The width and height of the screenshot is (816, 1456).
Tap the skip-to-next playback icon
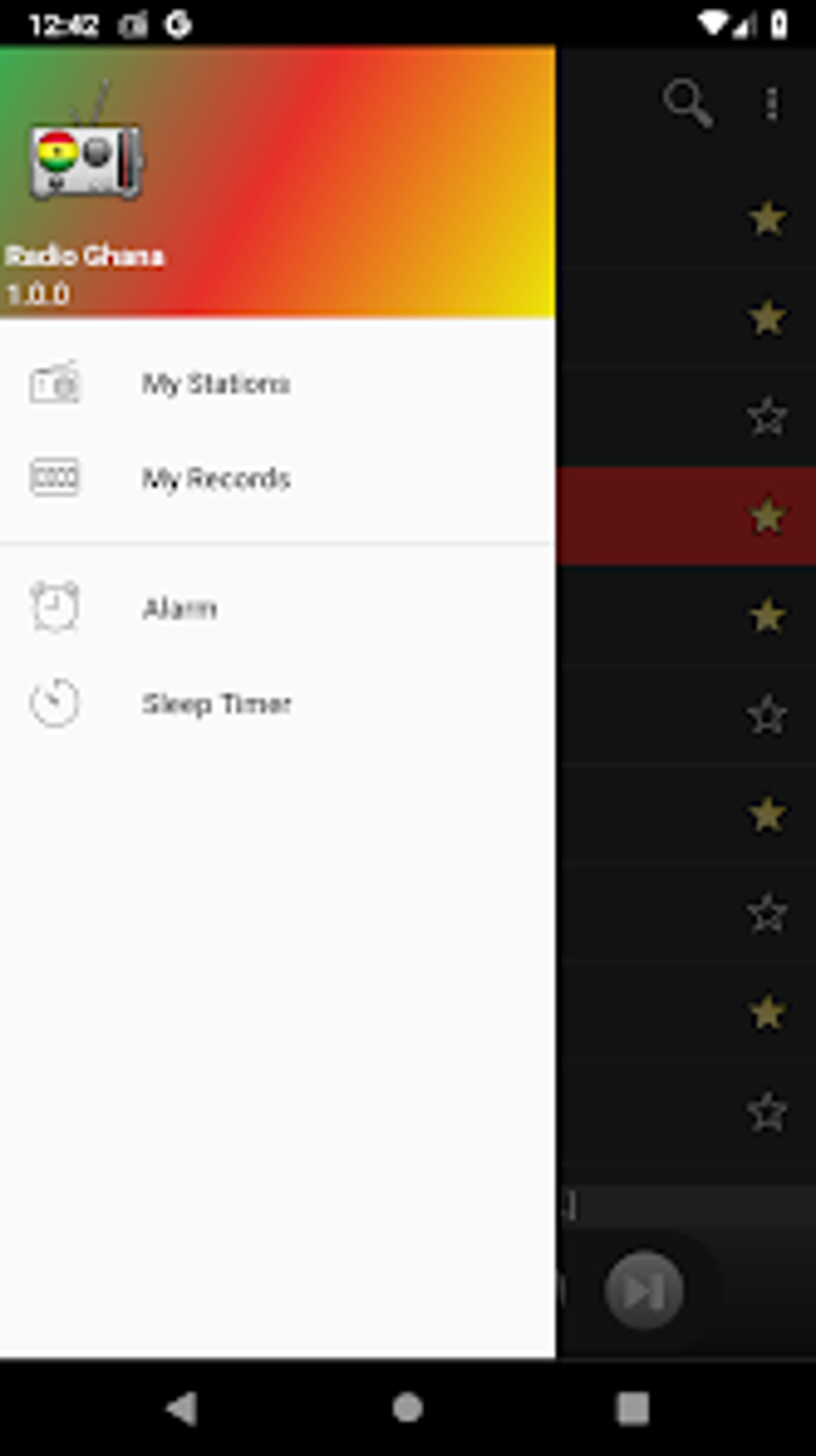pyautogui.click(x=643, y=1290)
